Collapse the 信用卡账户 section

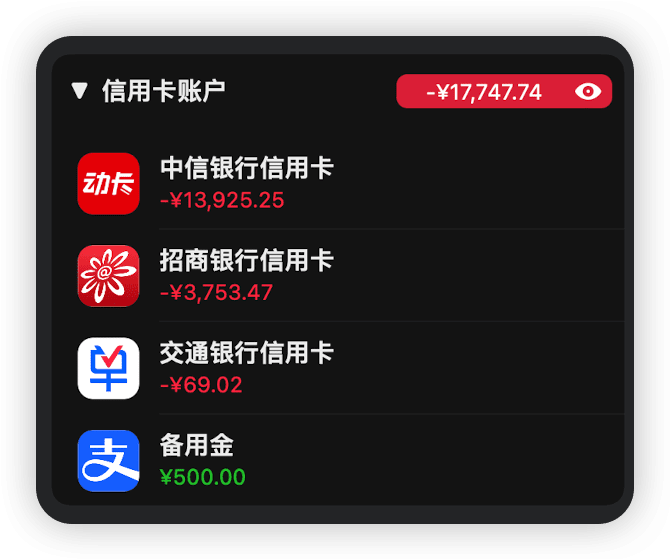click(80, 92)
